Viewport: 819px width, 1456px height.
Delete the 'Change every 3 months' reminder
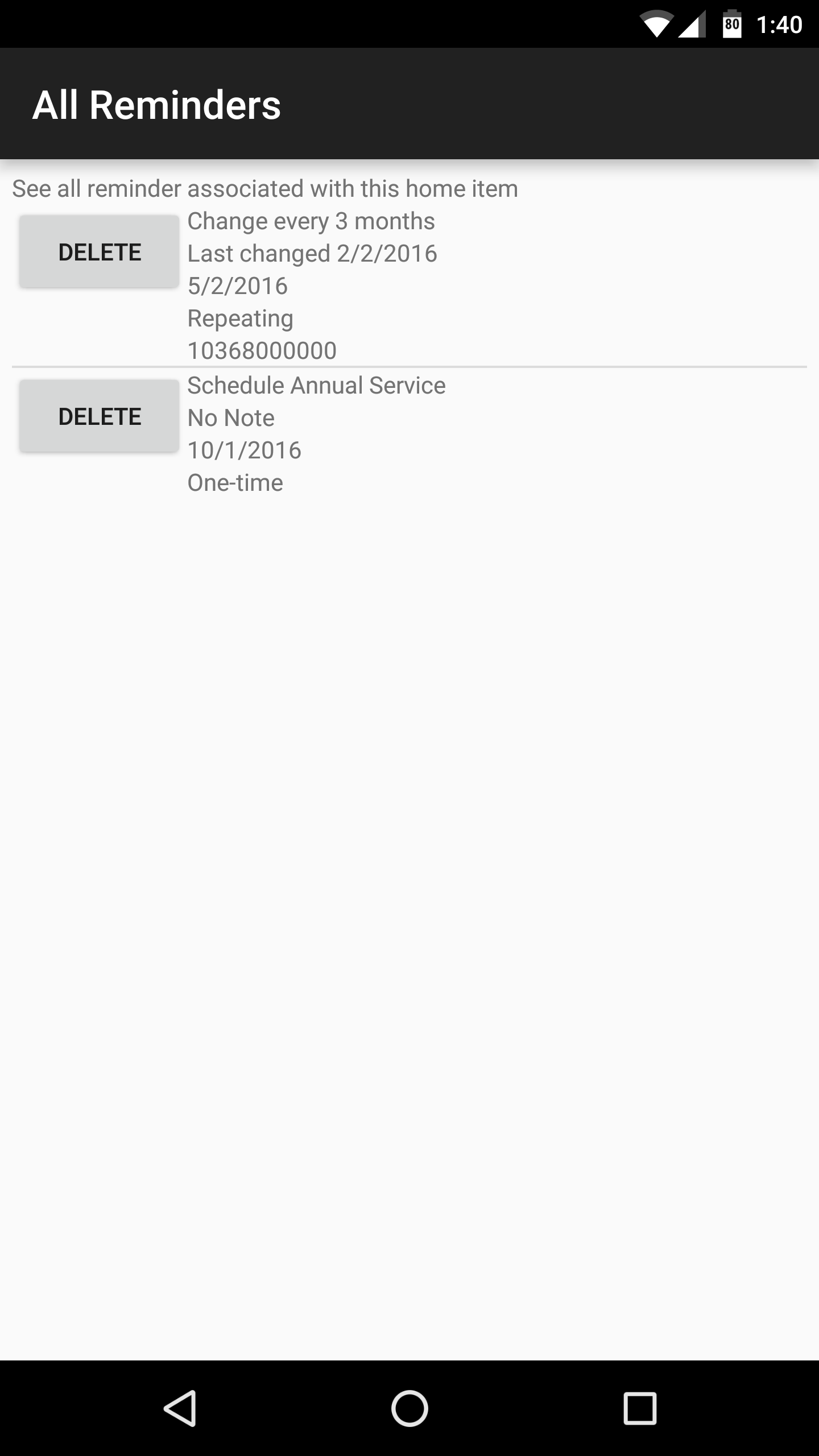coord(99,252)
